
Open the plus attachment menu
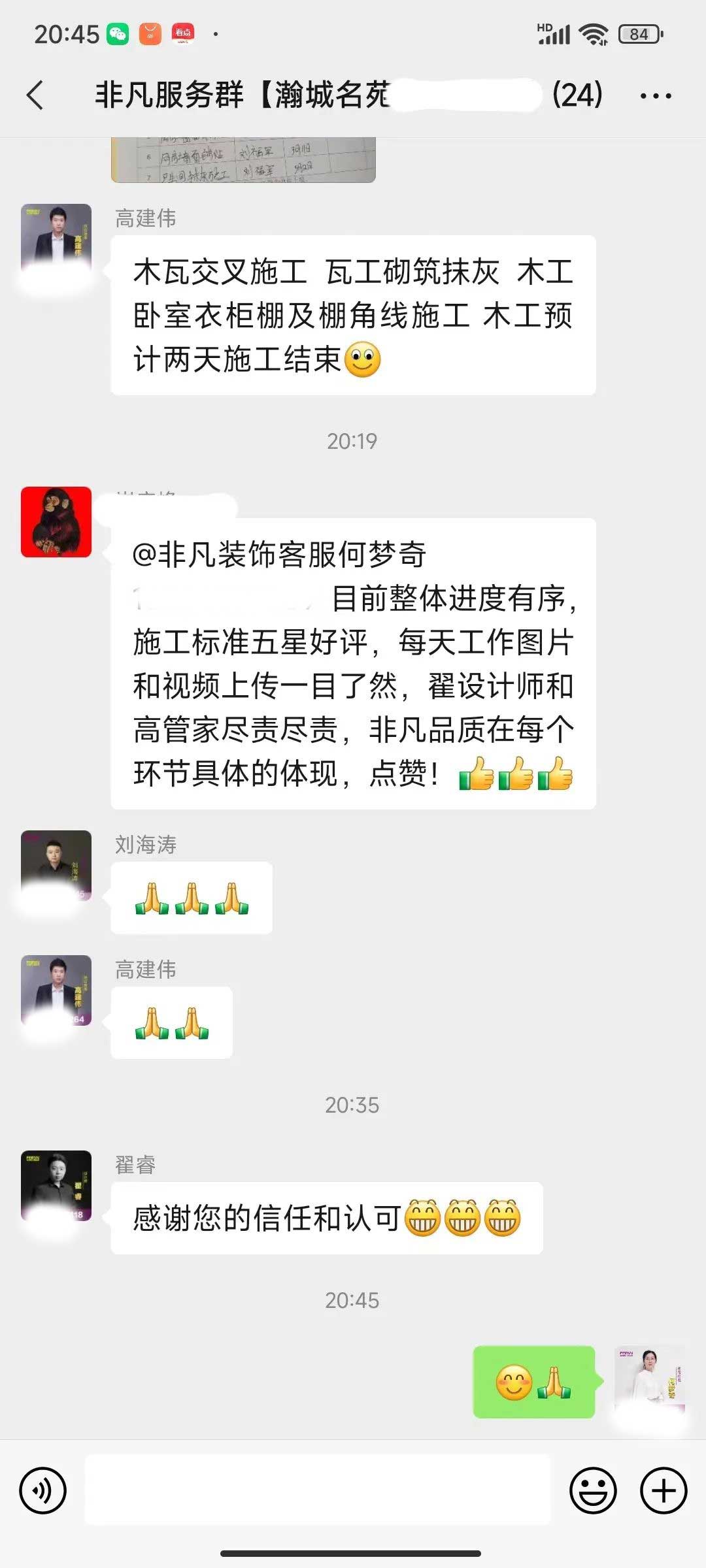pyautogui.click(x=664, y=1490)
